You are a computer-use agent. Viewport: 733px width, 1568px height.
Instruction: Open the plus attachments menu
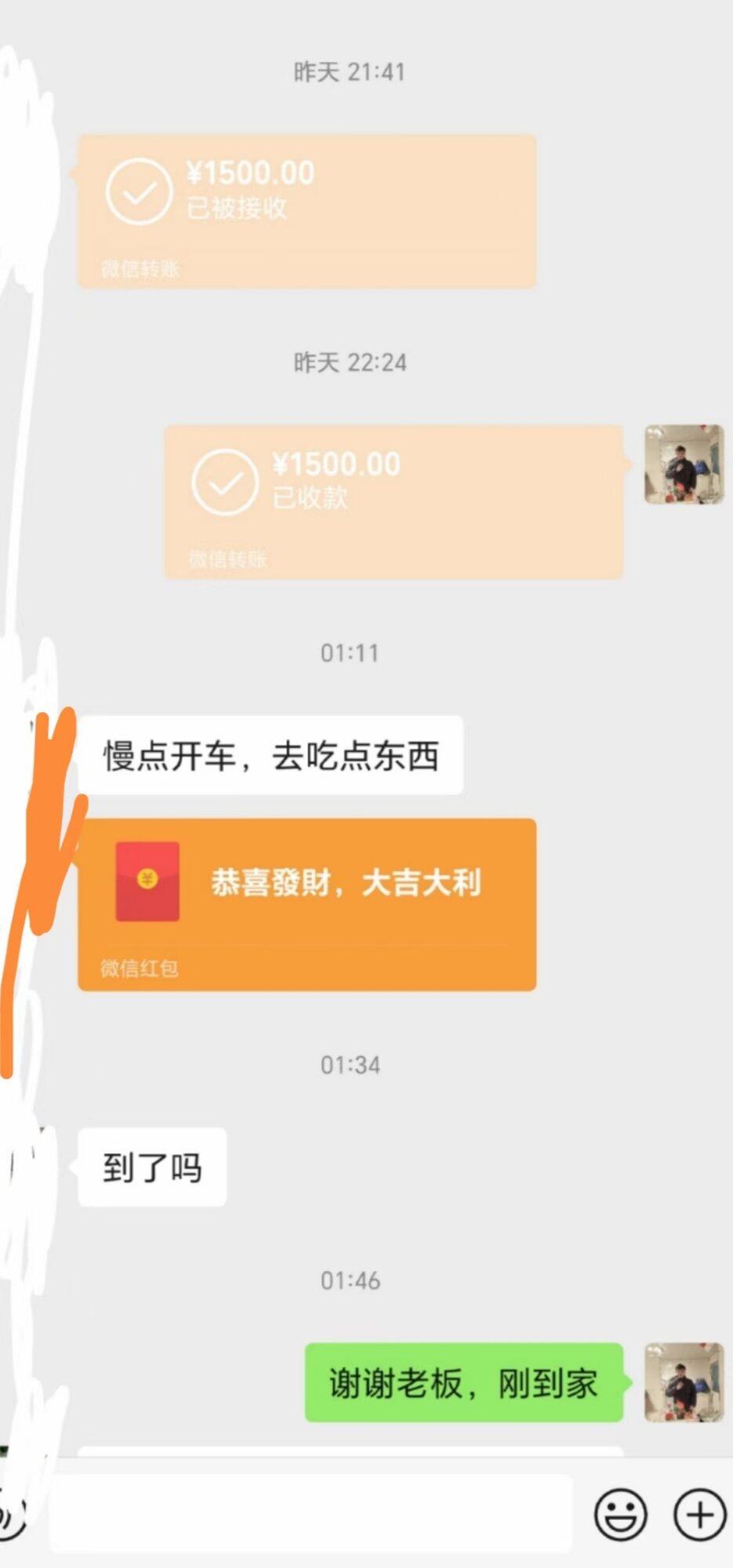[699, 1515]
